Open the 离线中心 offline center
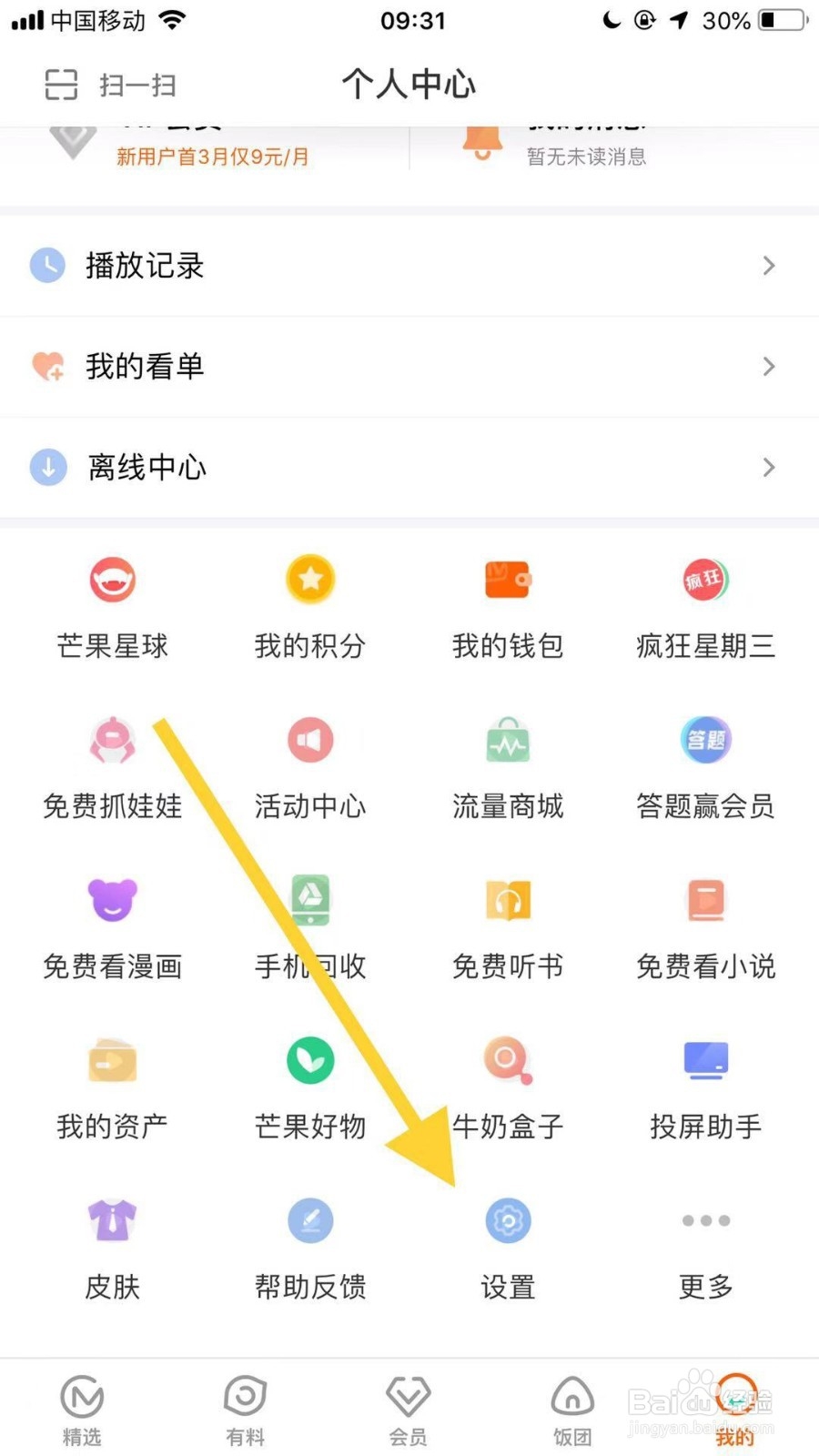 click(409, 468)
